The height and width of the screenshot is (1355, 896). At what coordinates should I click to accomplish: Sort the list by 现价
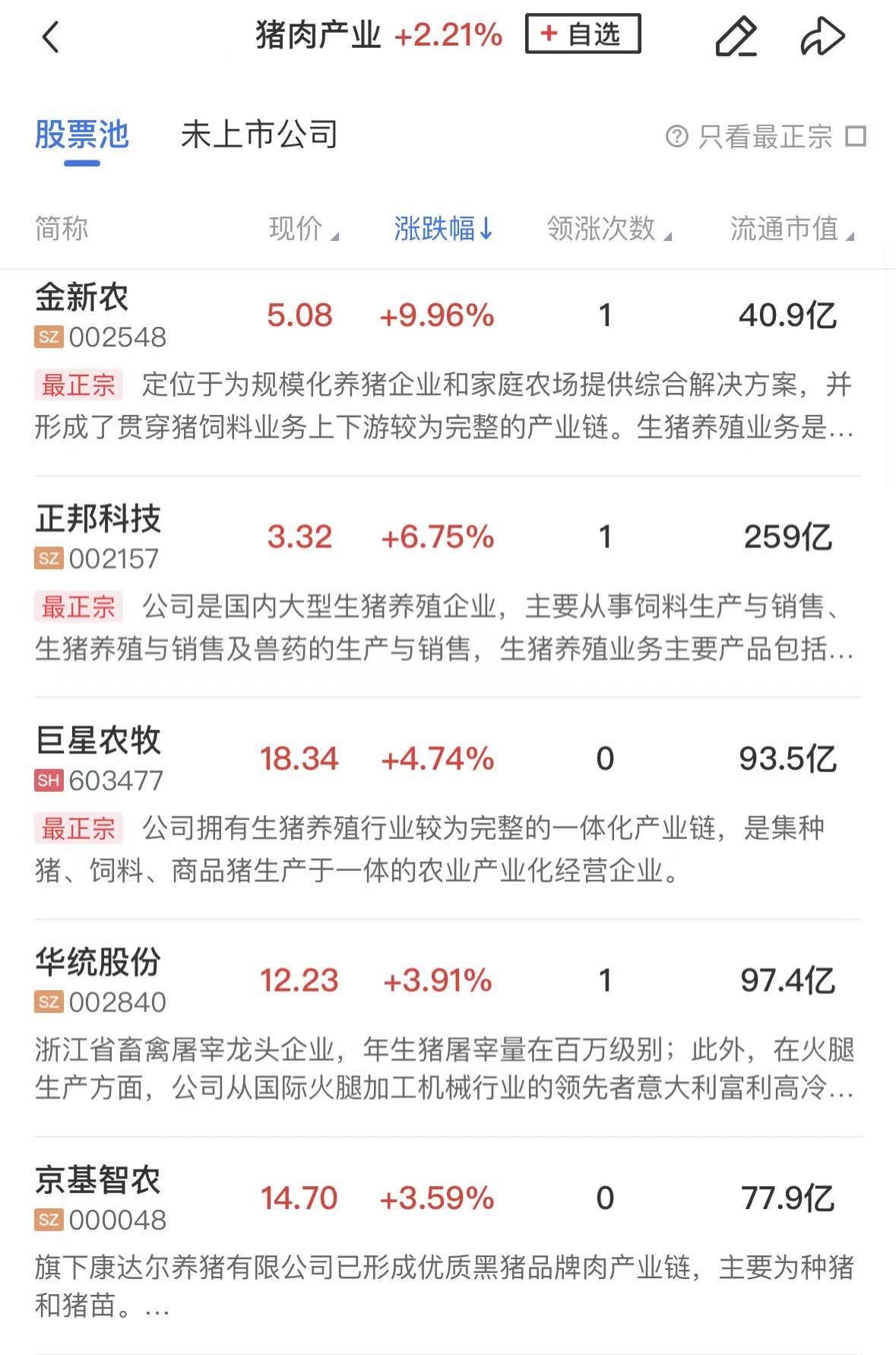(302, 229)
